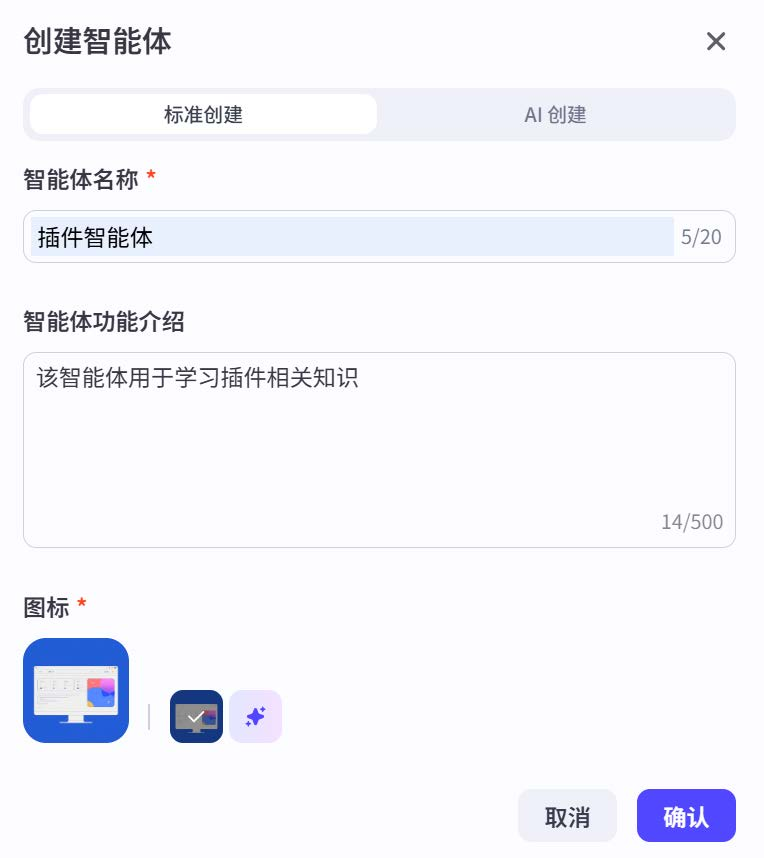Switch to the AI 创建 tab
Image resolution: width=764 pixels, height=858 pixels.
[556, 114]
